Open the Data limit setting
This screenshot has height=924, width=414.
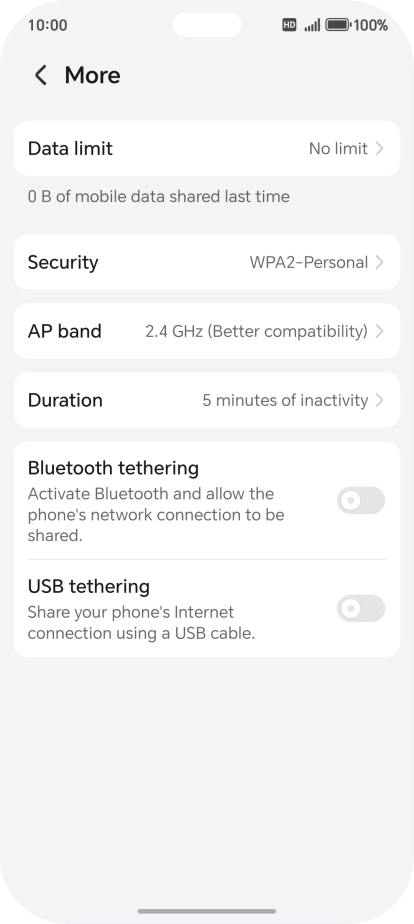[x=207, y=148]
